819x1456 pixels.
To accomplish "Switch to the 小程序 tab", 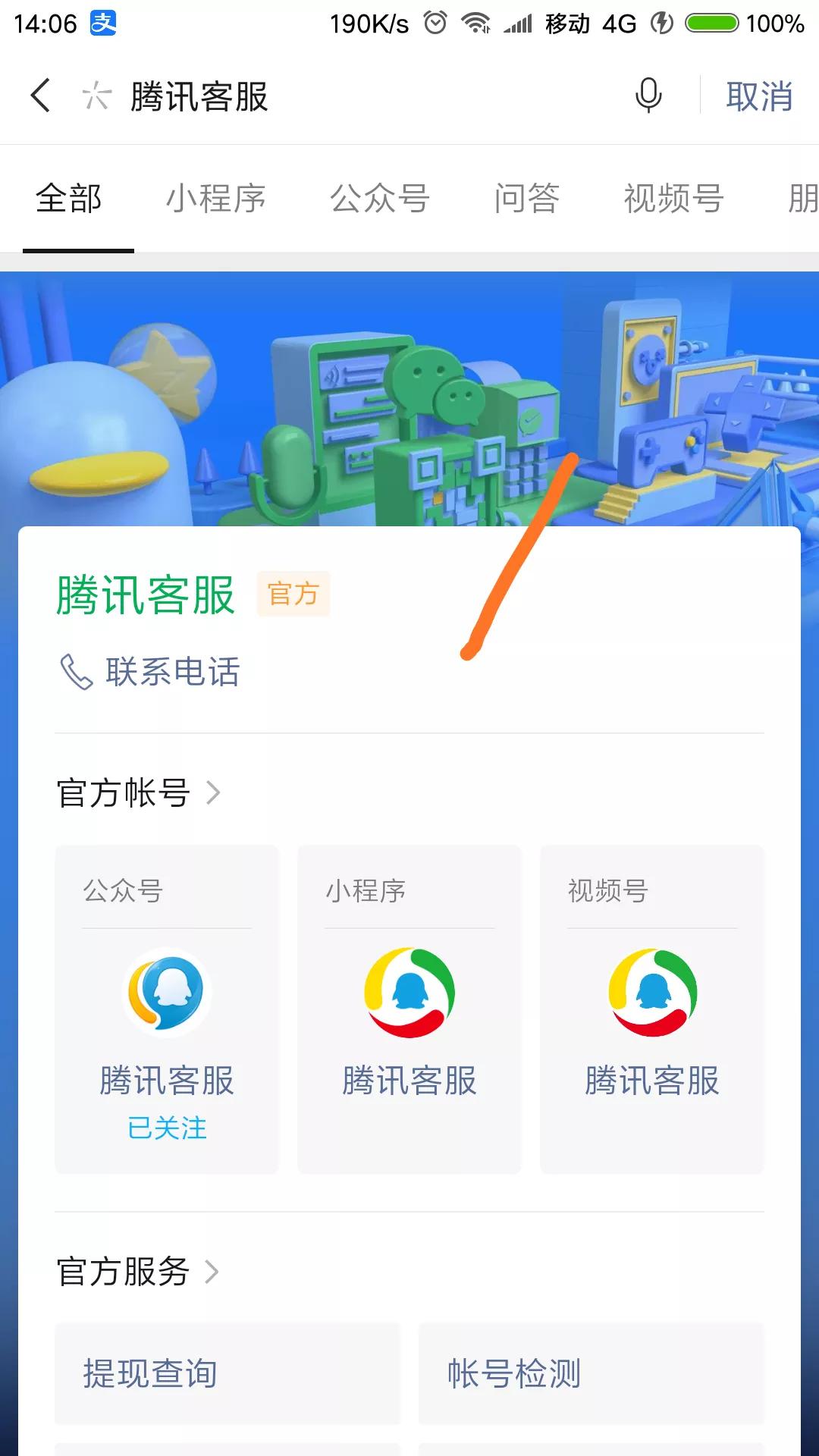I will click(x=216, y=199).
